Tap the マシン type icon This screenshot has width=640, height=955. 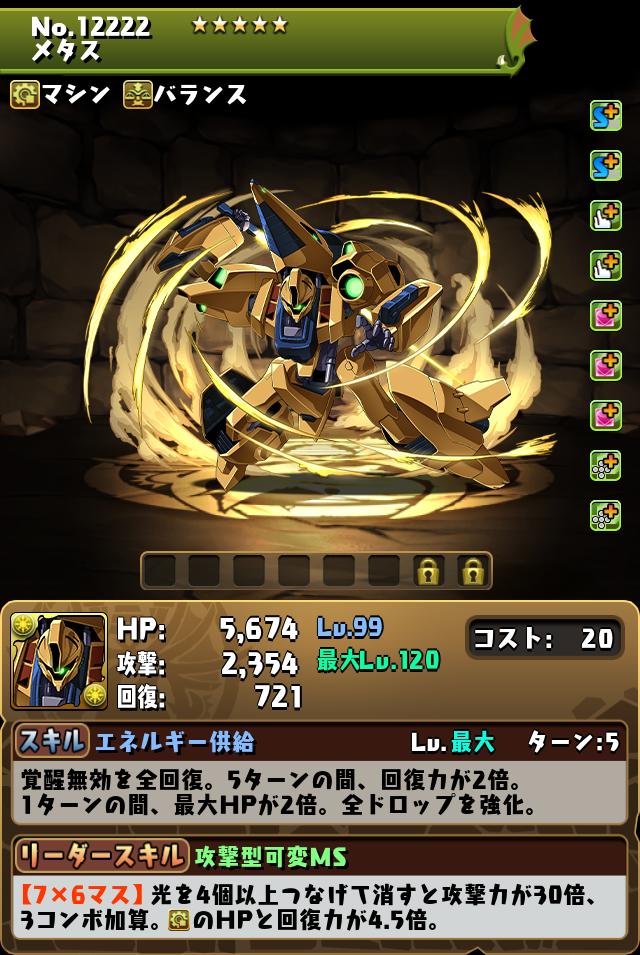[x=25, y=95]
